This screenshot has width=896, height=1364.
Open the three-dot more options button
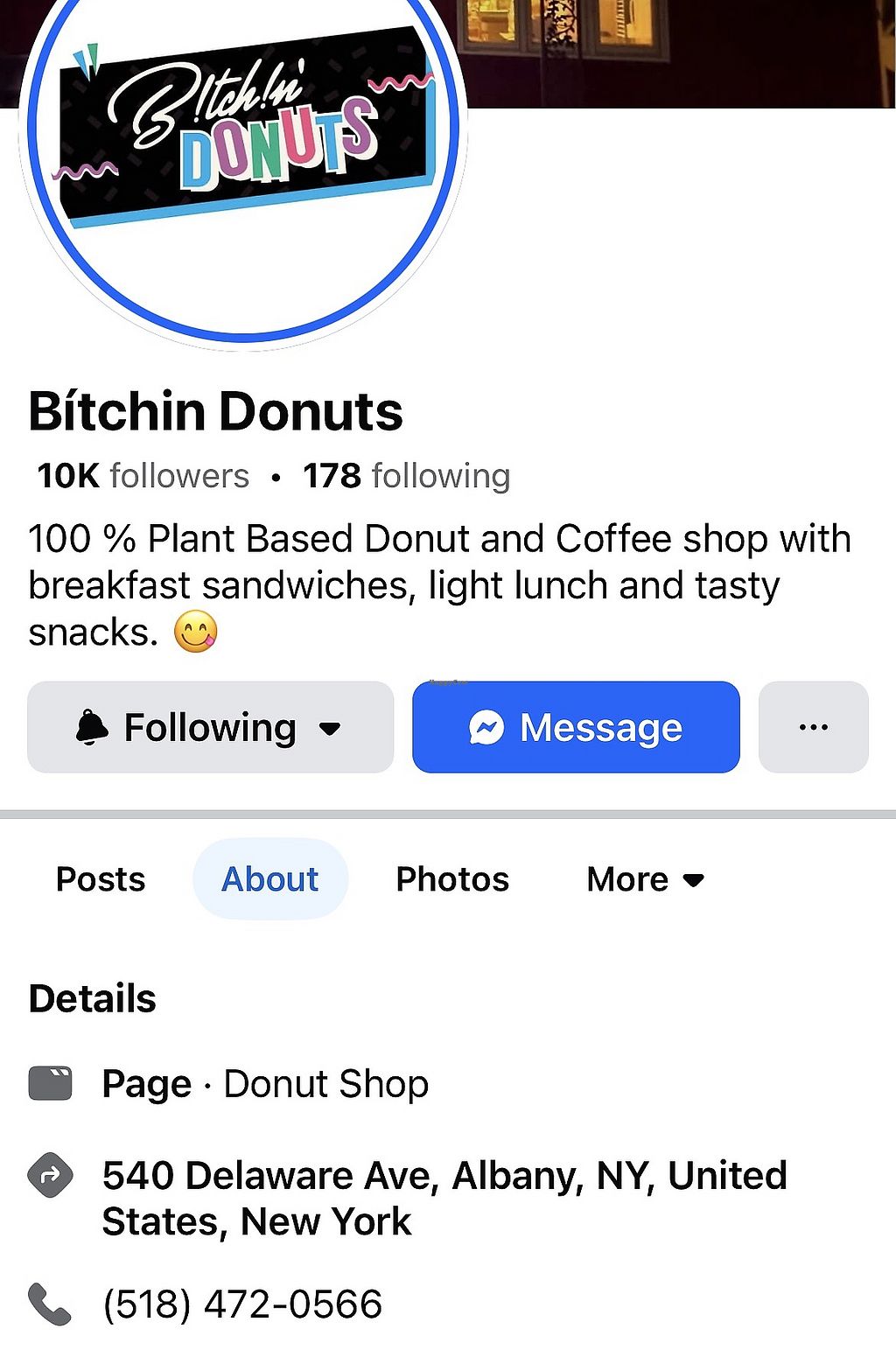pos(813,728)
